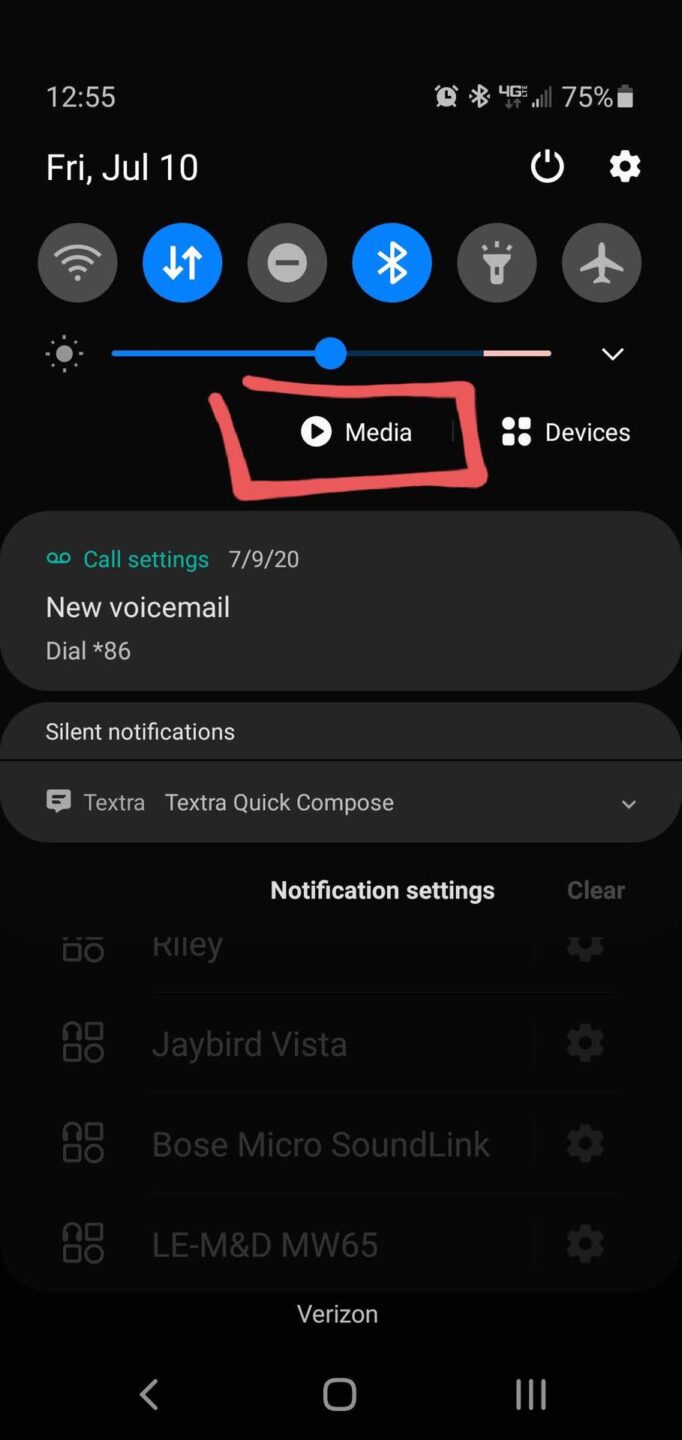Open the power menu
Viewport: 682px width, 1440px height.
pos(547,166)
